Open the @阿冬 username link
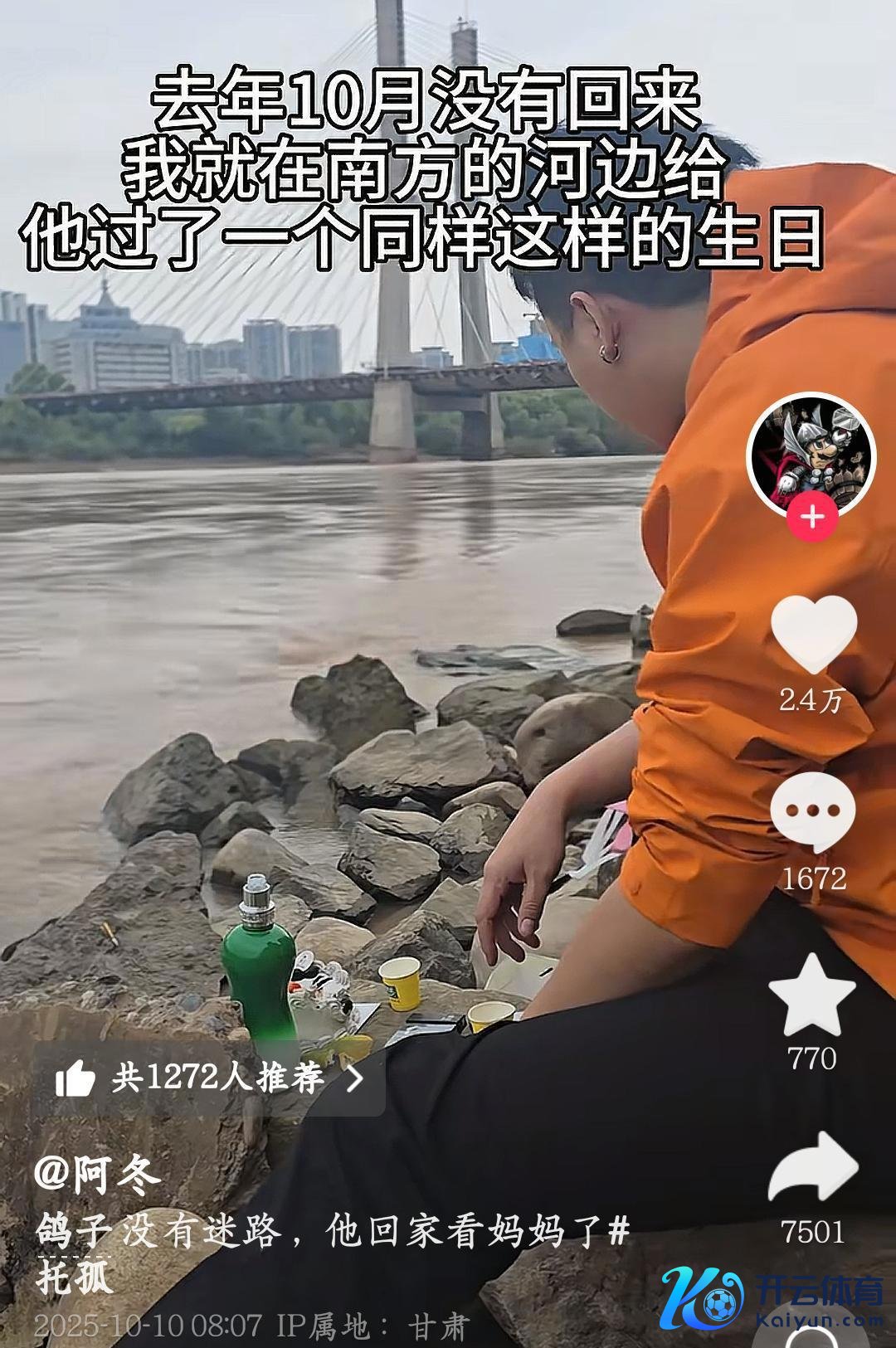This screenshot has width=896, height=1348. coord(98,1174)
